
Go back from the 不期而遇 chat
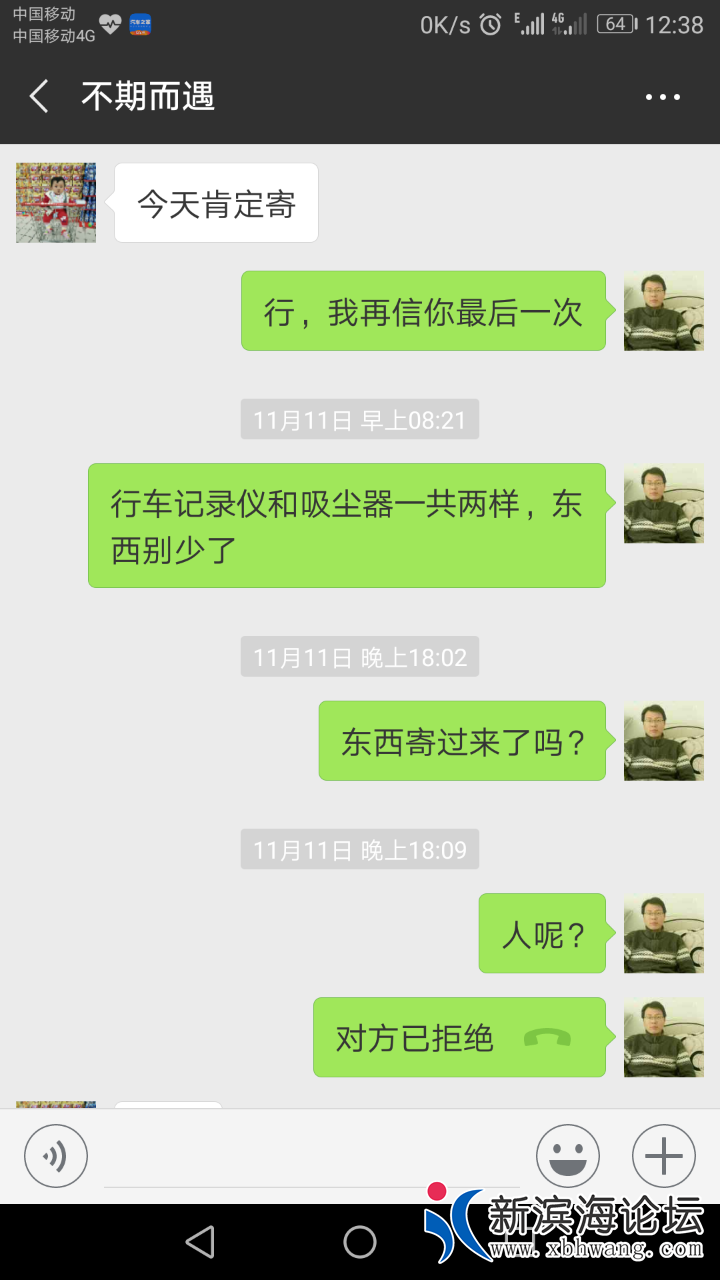click(x=39, y=97)
